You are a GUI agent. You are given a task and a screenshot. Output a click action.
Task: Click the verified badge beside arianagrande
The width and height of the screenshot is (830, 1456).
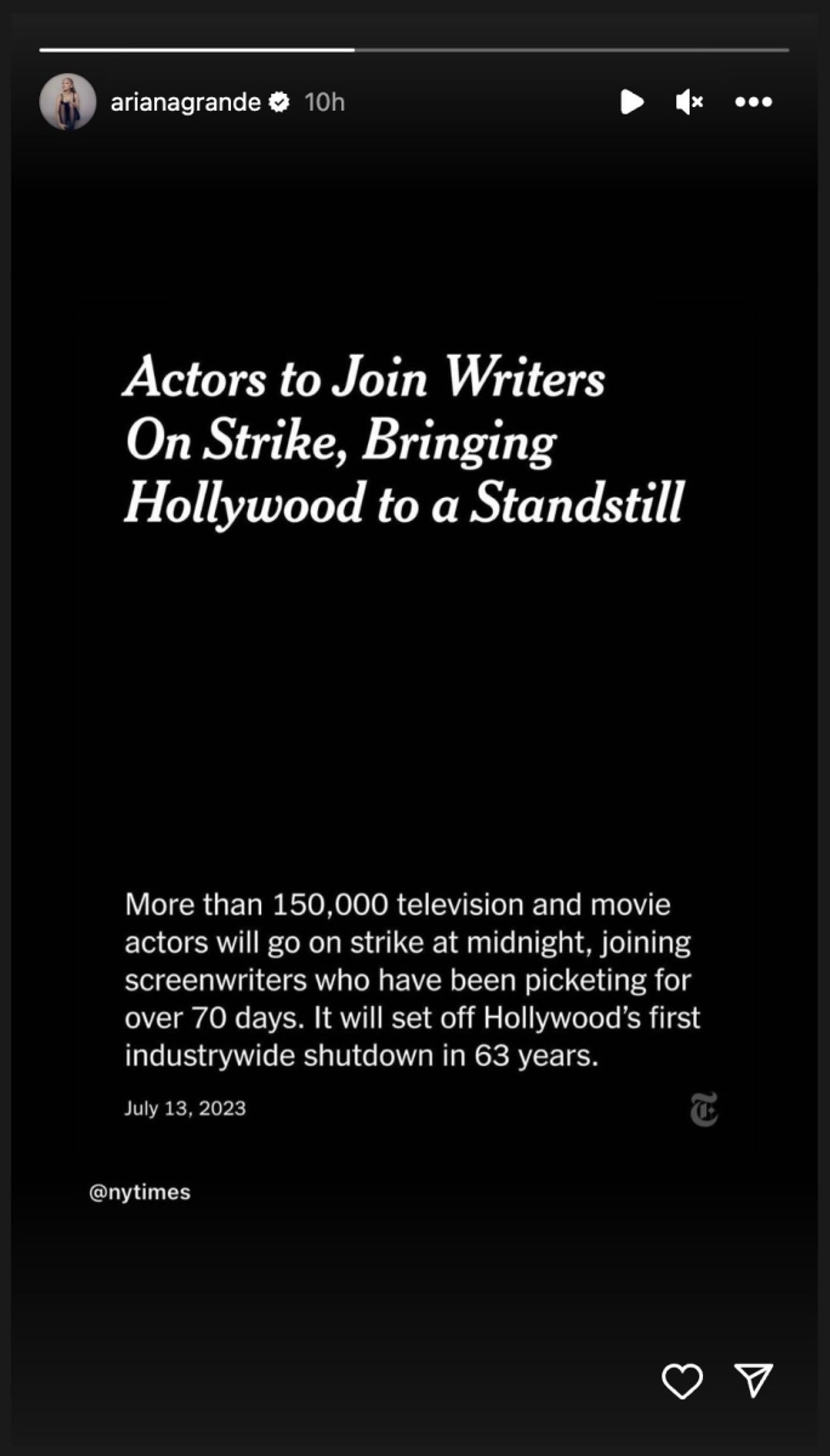(279, 102)
